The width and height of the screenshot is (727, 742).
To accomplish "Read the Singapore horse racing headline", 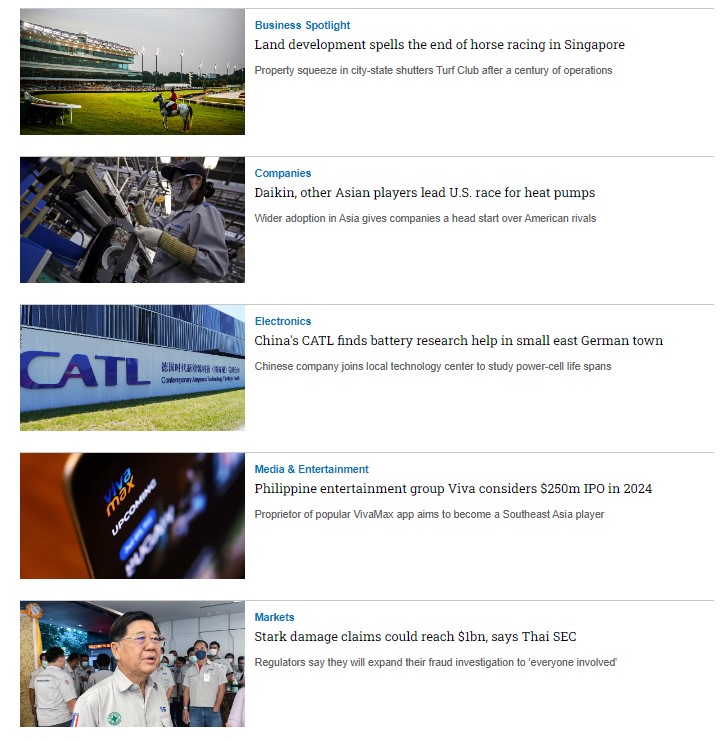I will (x=439, y=45).
